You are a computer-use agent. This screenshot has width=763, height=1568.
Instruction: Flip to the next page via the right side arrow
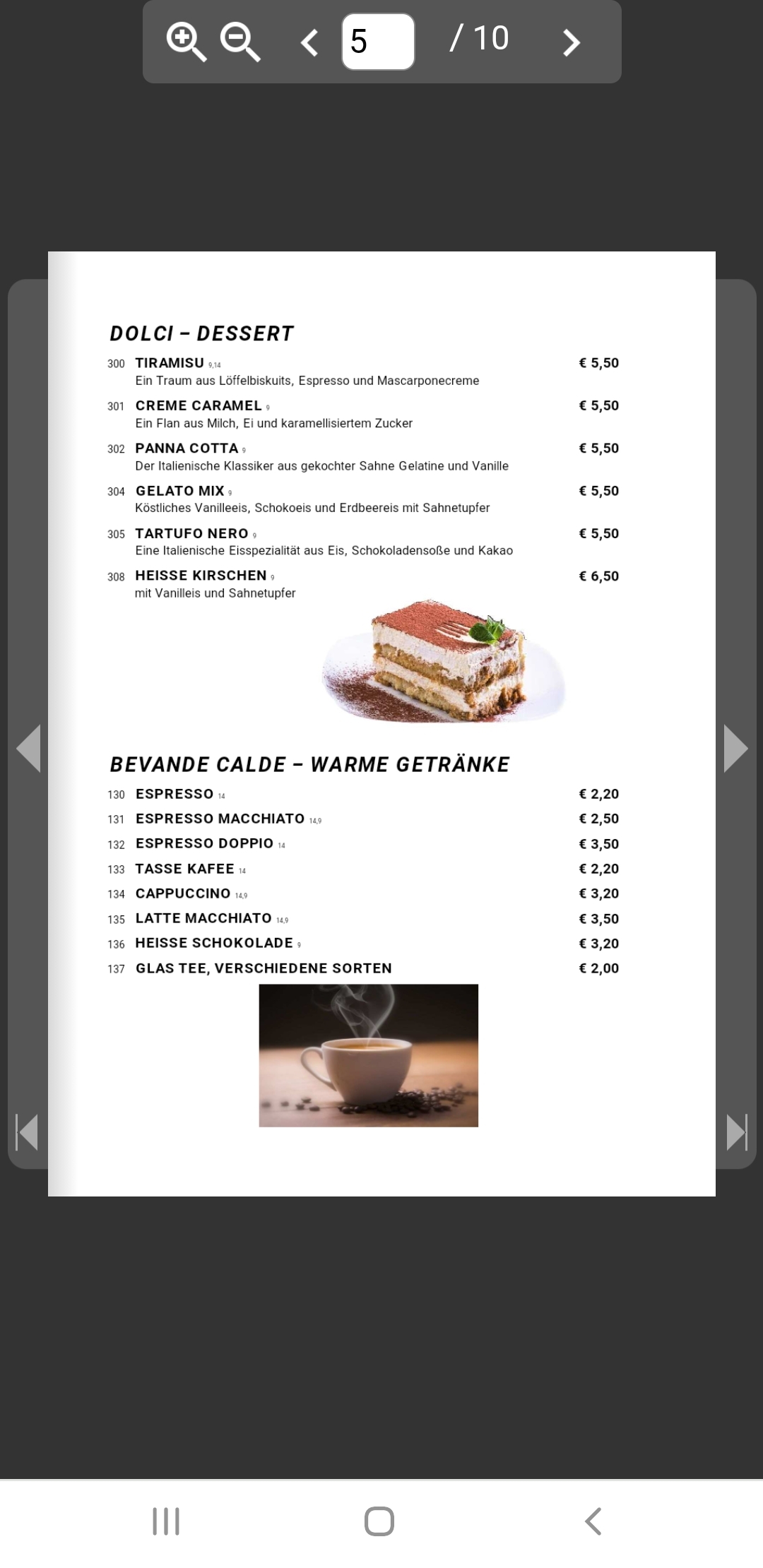coord(737,747)
